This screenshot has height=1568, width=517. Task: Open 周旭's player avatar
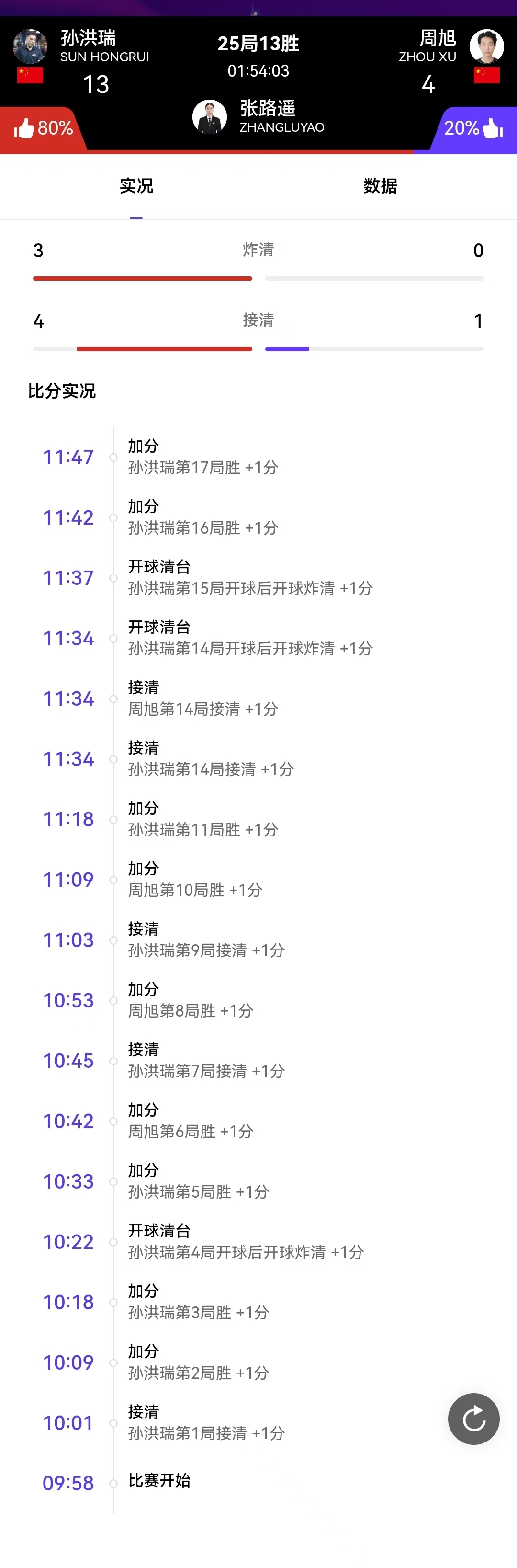(486, 46)
